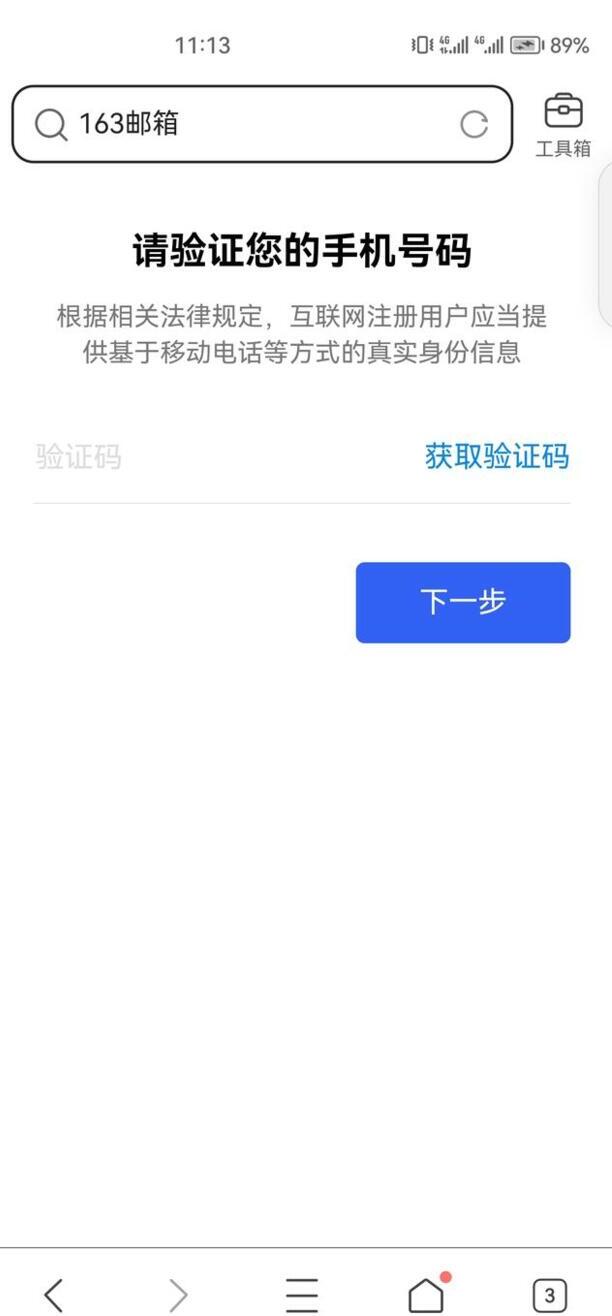The width and height of the screenshot is (612, 1316).
Task: Open the browser menu
Action: click(x=302, y=1293)
